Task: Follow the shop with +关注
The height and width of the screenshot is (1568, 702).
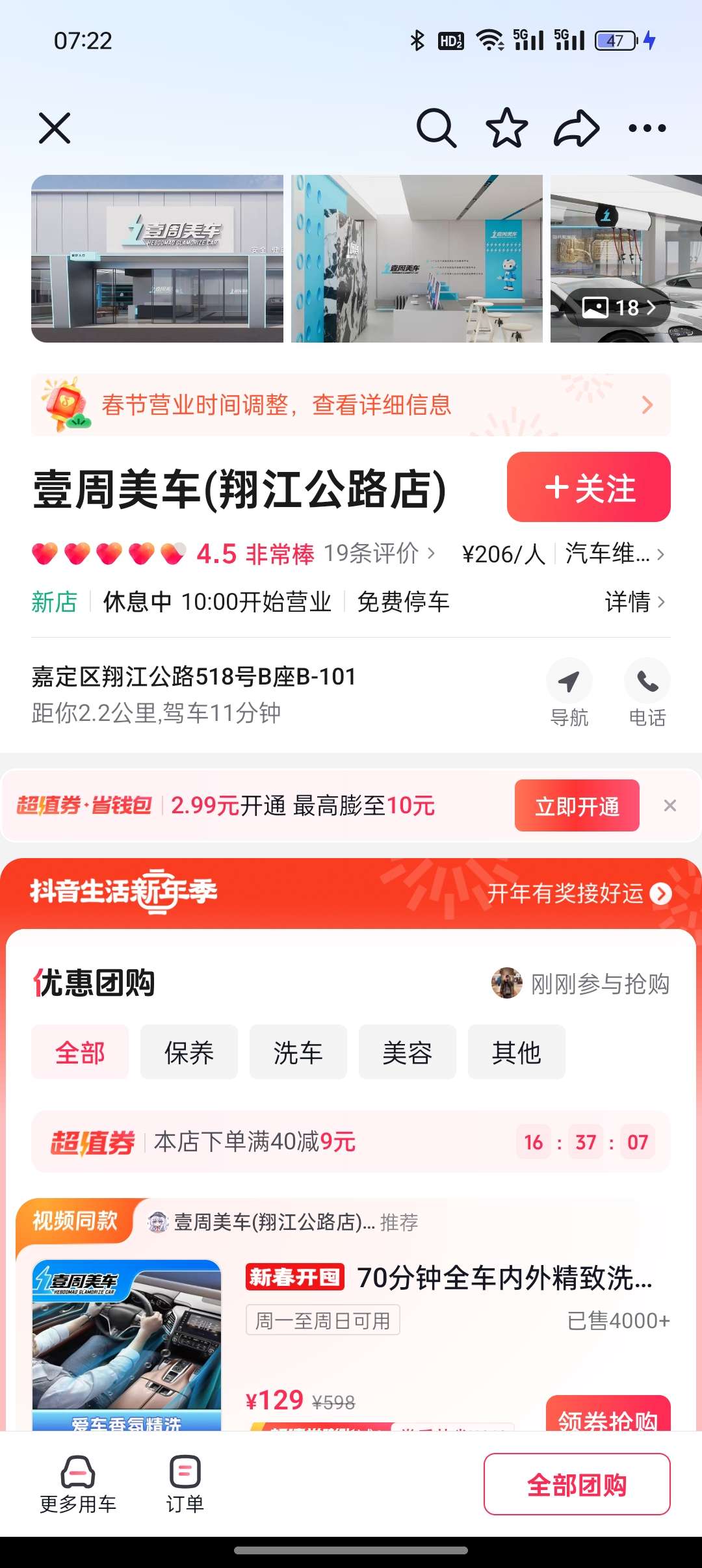Action: (x=589, y=487)
